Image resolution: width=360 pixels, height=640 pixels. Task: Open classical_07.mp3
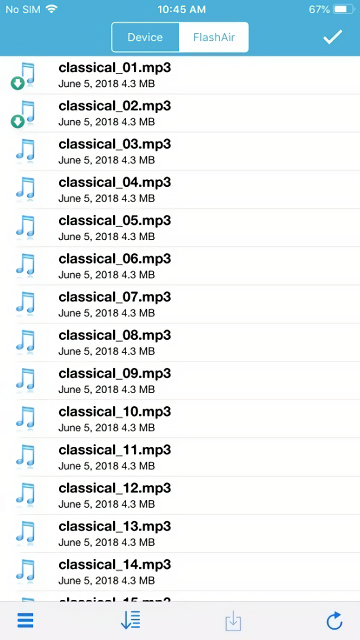(x=180, y=304)
